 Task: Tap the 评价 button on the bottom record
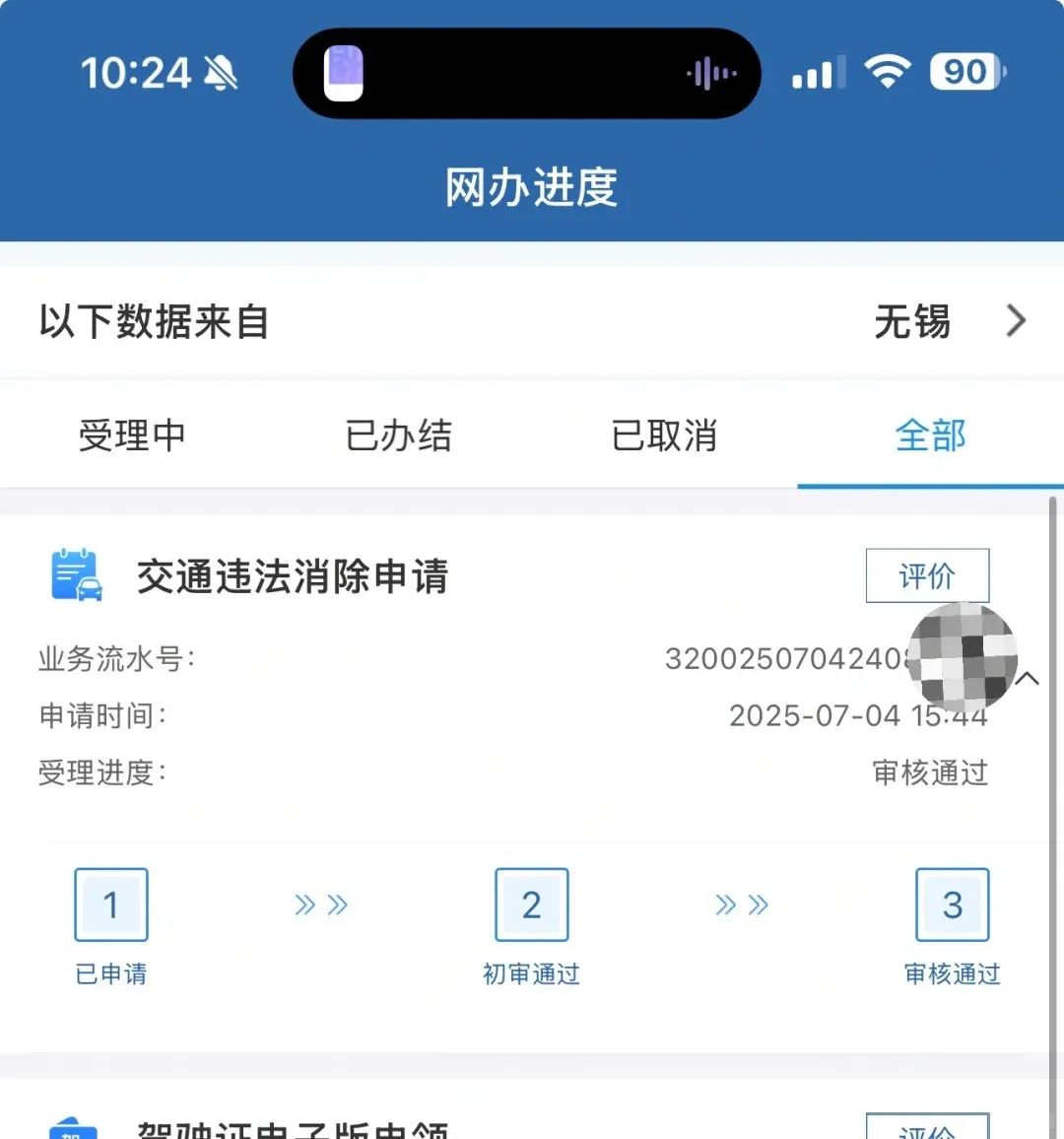927,1132
